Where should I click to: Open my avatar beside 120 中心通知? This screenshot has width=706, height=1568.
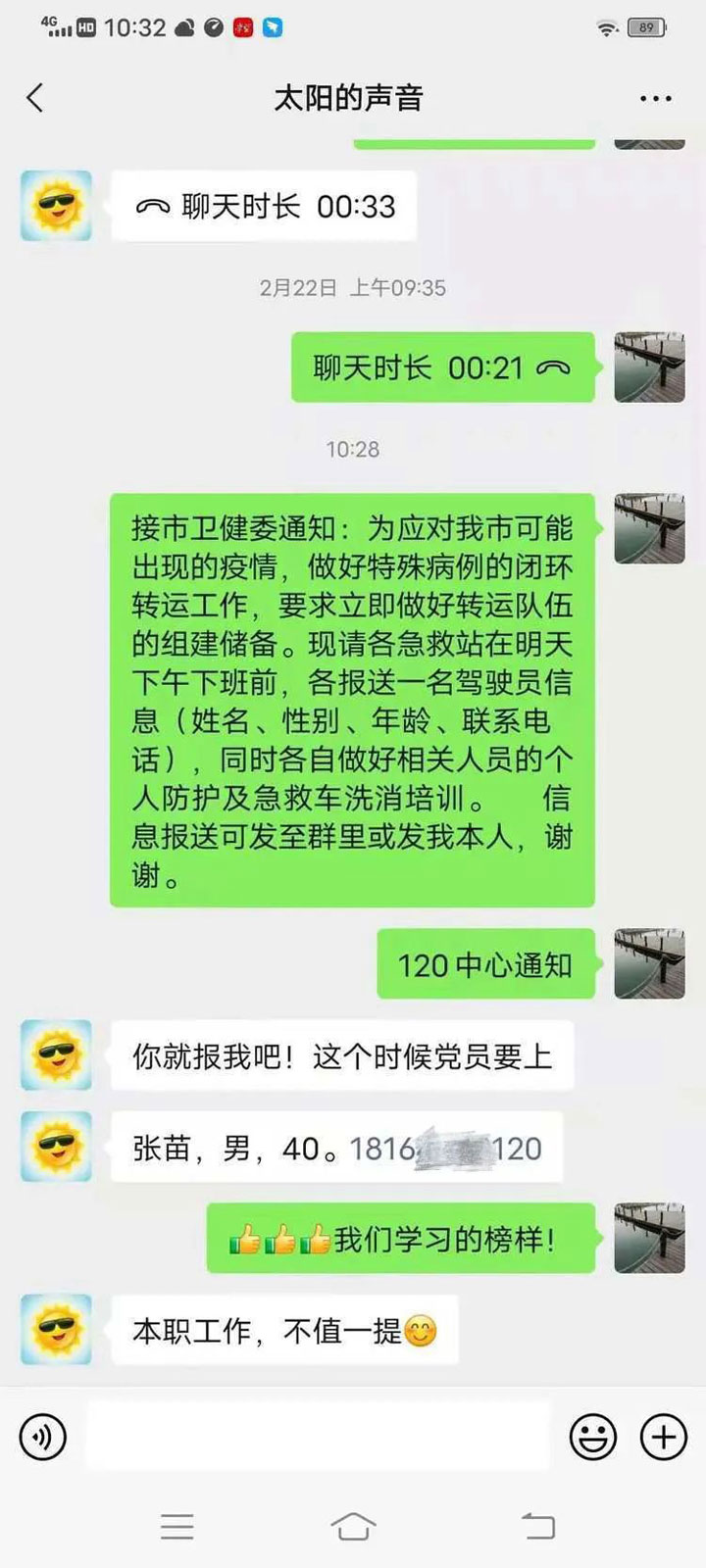[x=649, y=964]
